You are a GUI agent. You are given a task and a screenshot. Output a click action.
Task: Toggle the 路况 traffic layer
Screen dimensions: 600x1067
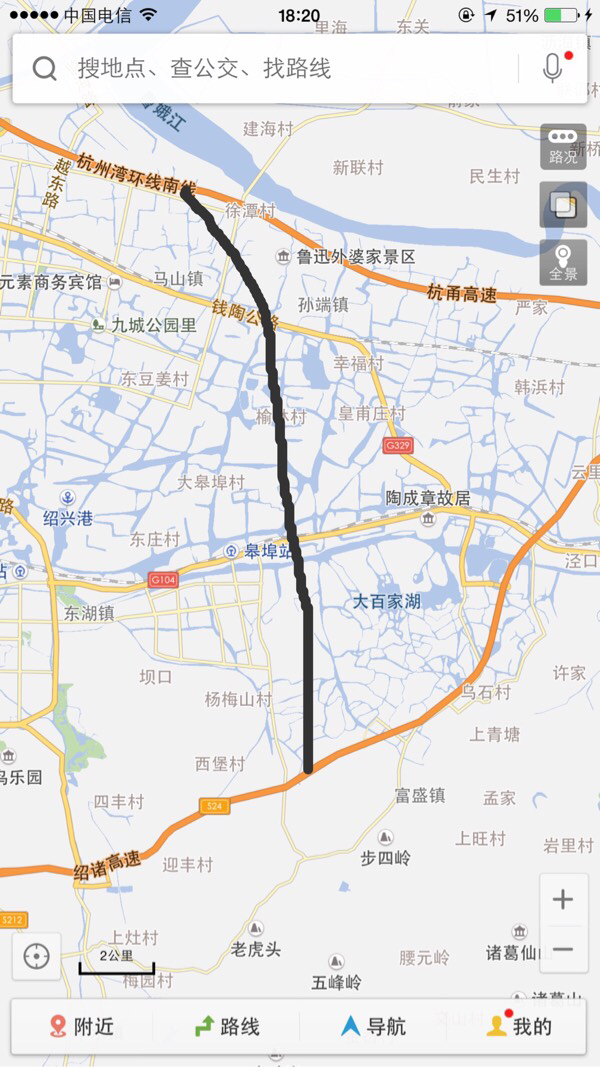[563, 147]
